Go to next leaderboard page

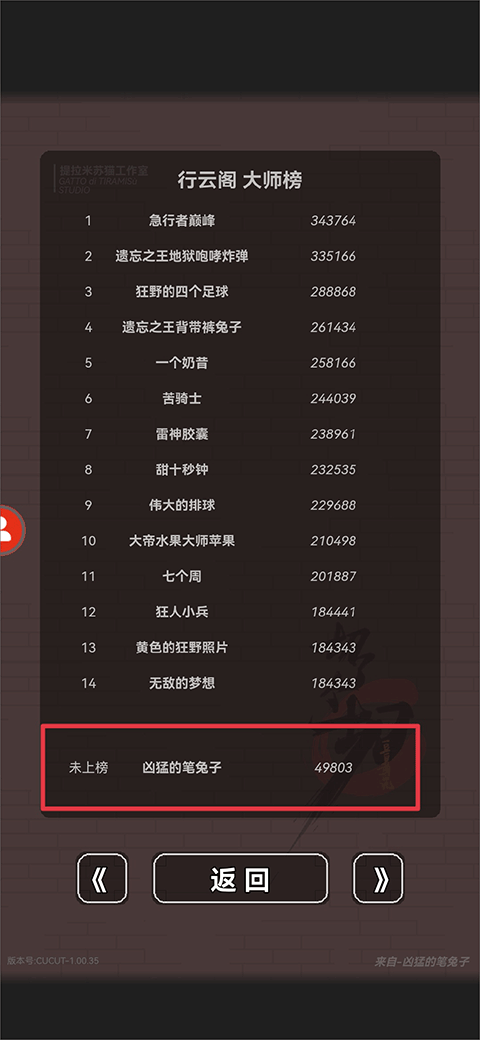pos(378,878)
